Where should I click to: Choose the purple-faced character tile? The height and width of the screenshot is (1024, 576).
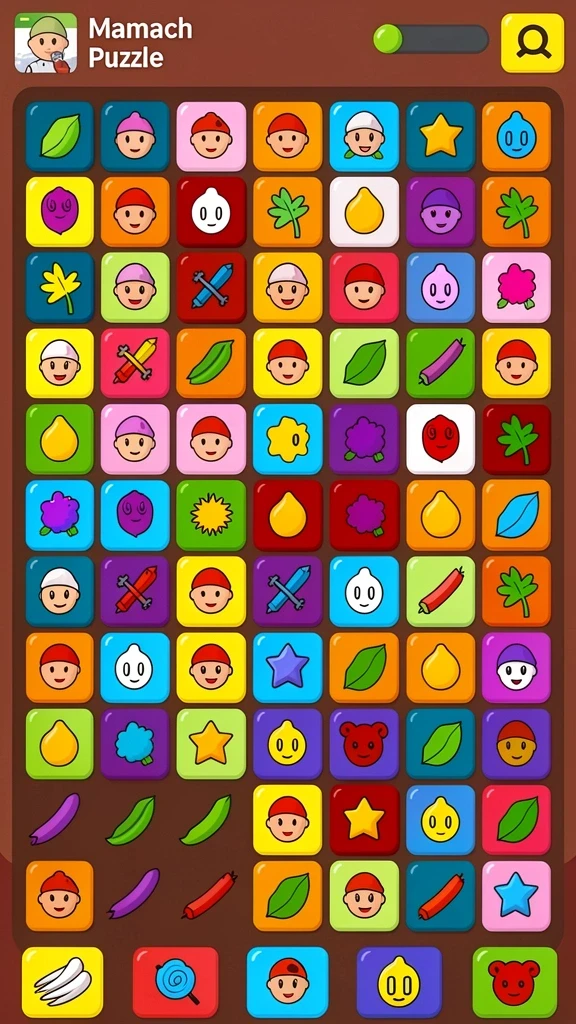440,212
